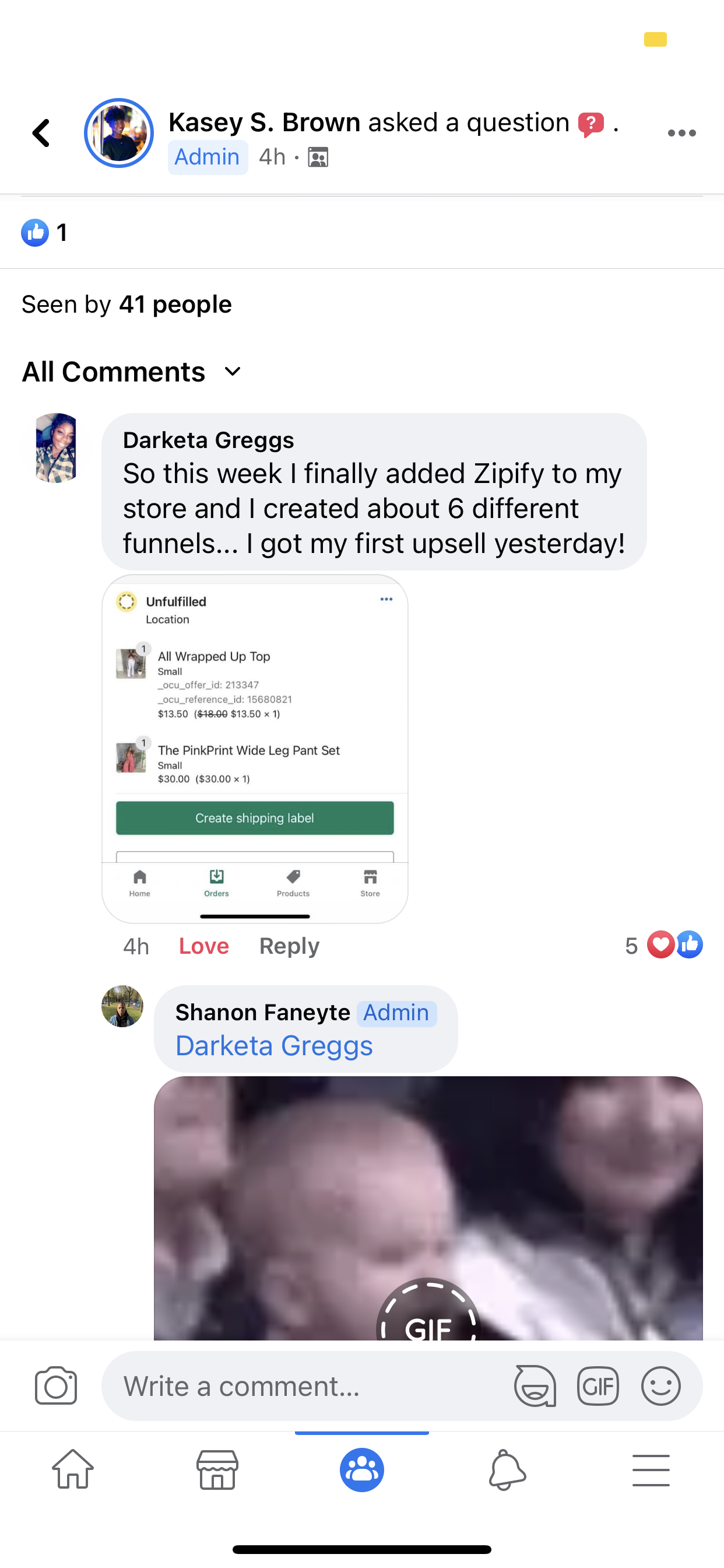Open the sticker picker in comment box
Screen dimensions: 724x1568
(x=535, y=1386)
